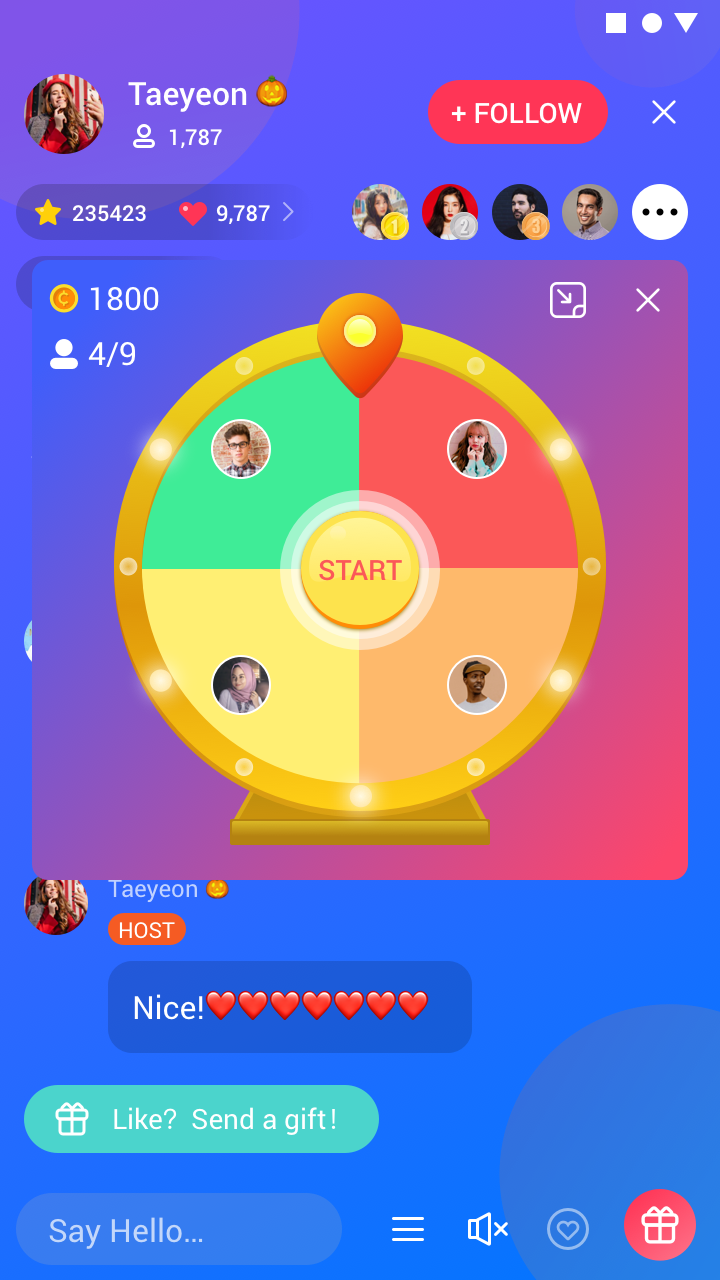Screen dimensions: 720x1280
Task: Open Taeyeon's host profile picture
Action: coord(64,114)
